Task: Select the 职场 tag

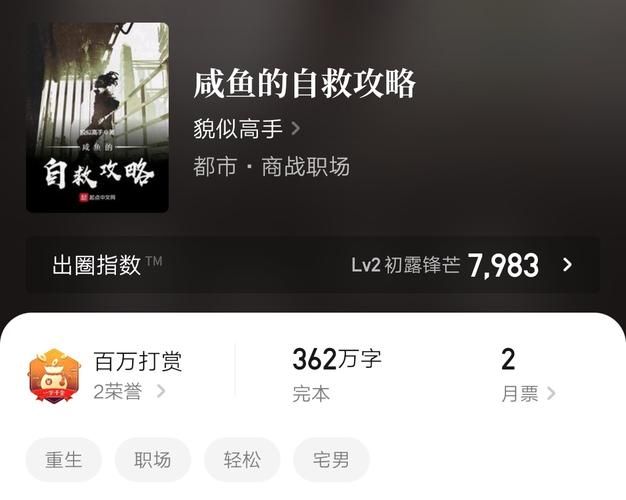Action: pos(152,460)
